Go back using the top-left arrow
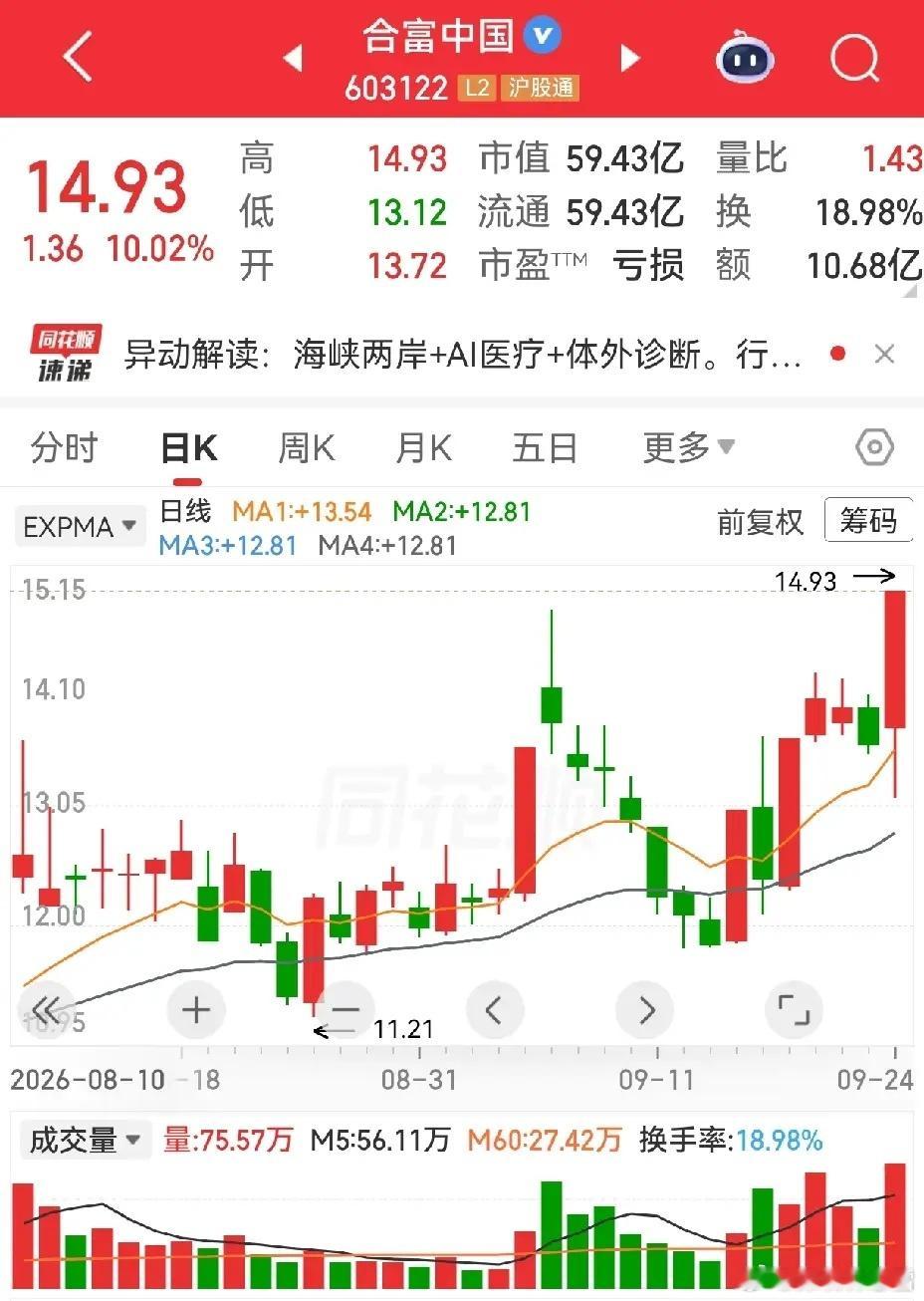924x1301 pixels. pos(78,57)
